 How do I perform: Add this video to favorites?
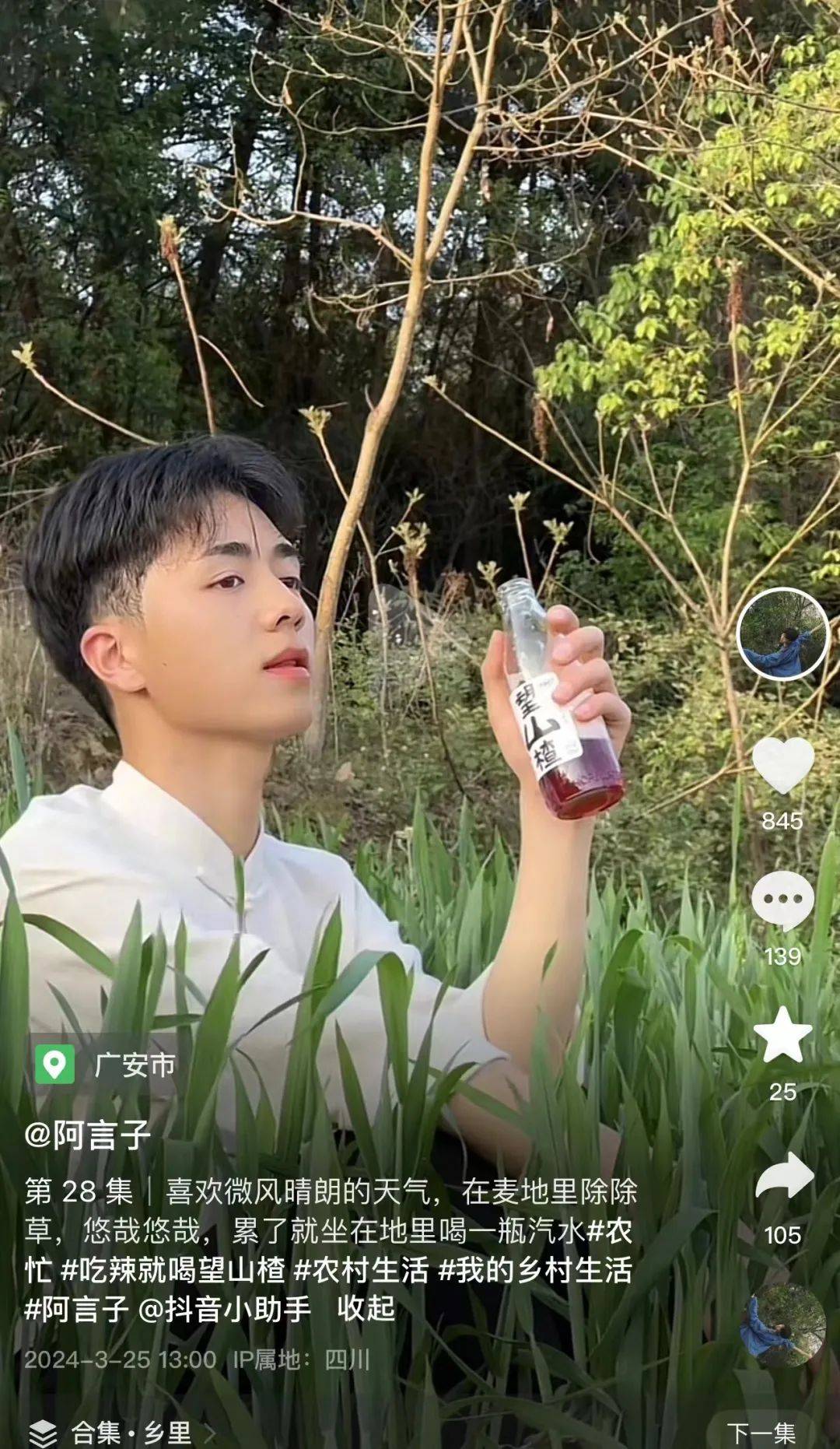(x=782, y=1036)
